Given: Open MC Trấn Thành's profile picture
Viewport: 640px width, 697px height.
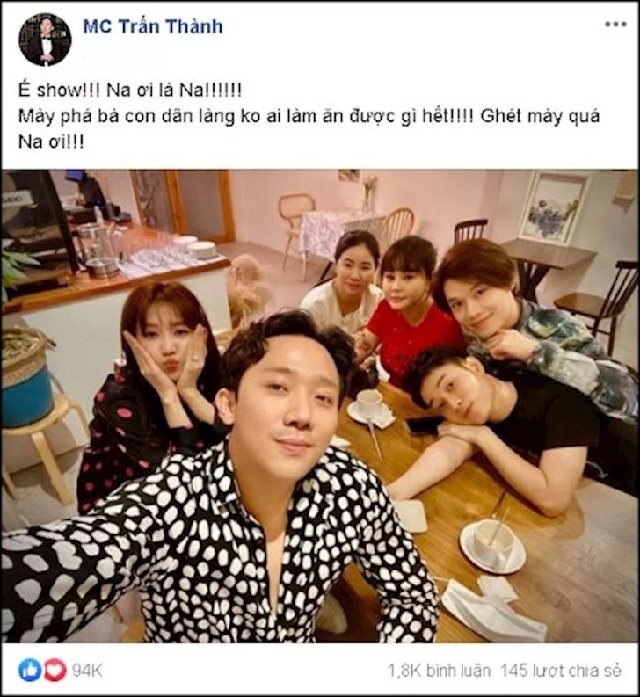Looking at the screenshot, I should 43,37.
